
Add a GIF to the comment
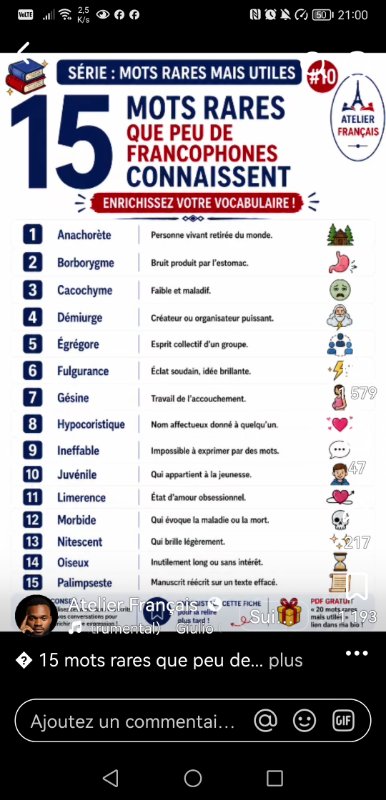[x=343, y=721]
